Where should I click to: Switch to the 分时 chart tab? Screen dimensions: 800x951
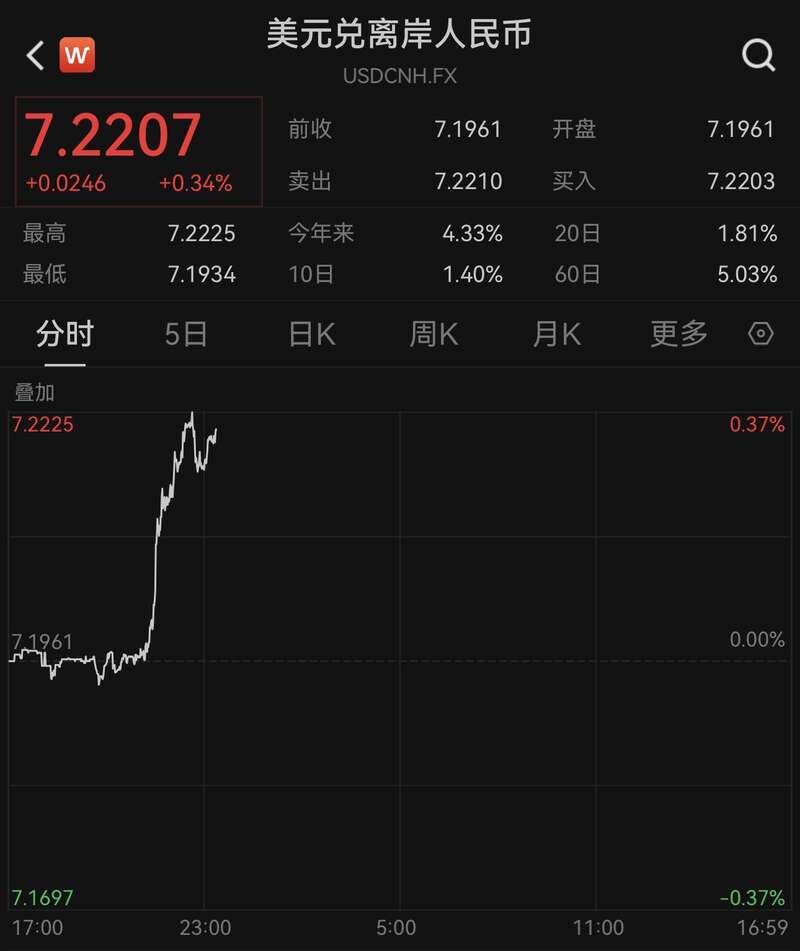tap(64, 334)
